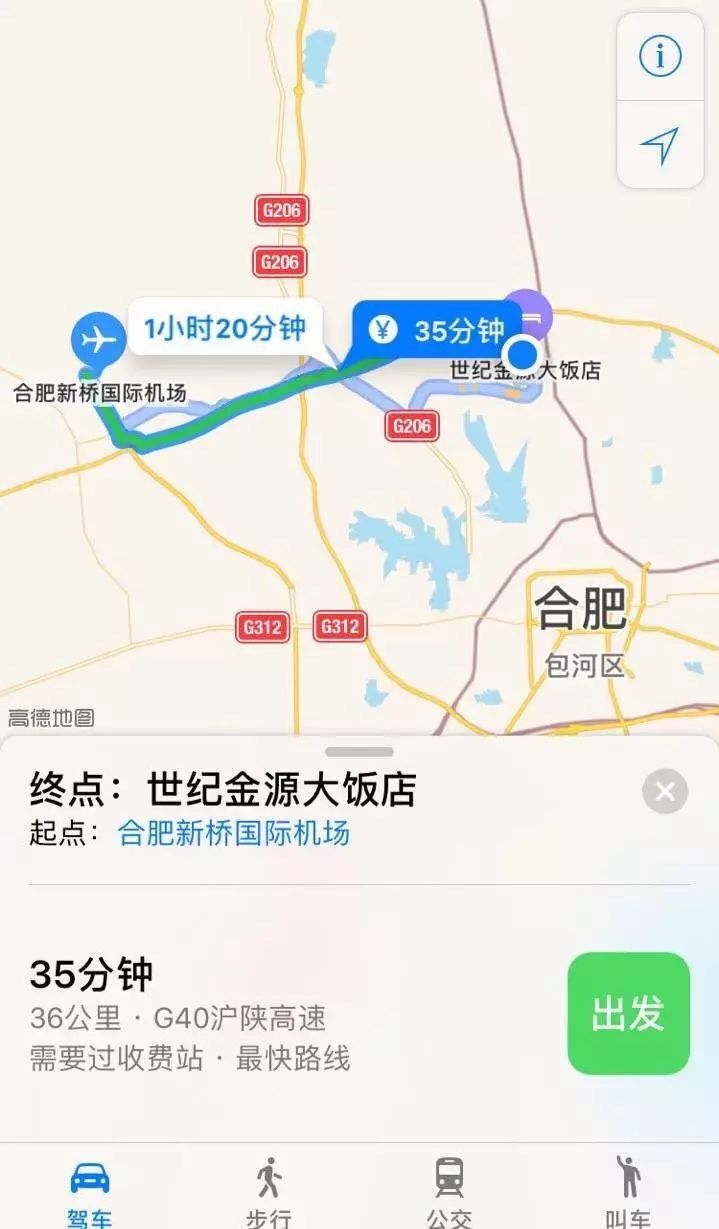
Task: Tap the airport pin on the map
Action: [97, 340]
